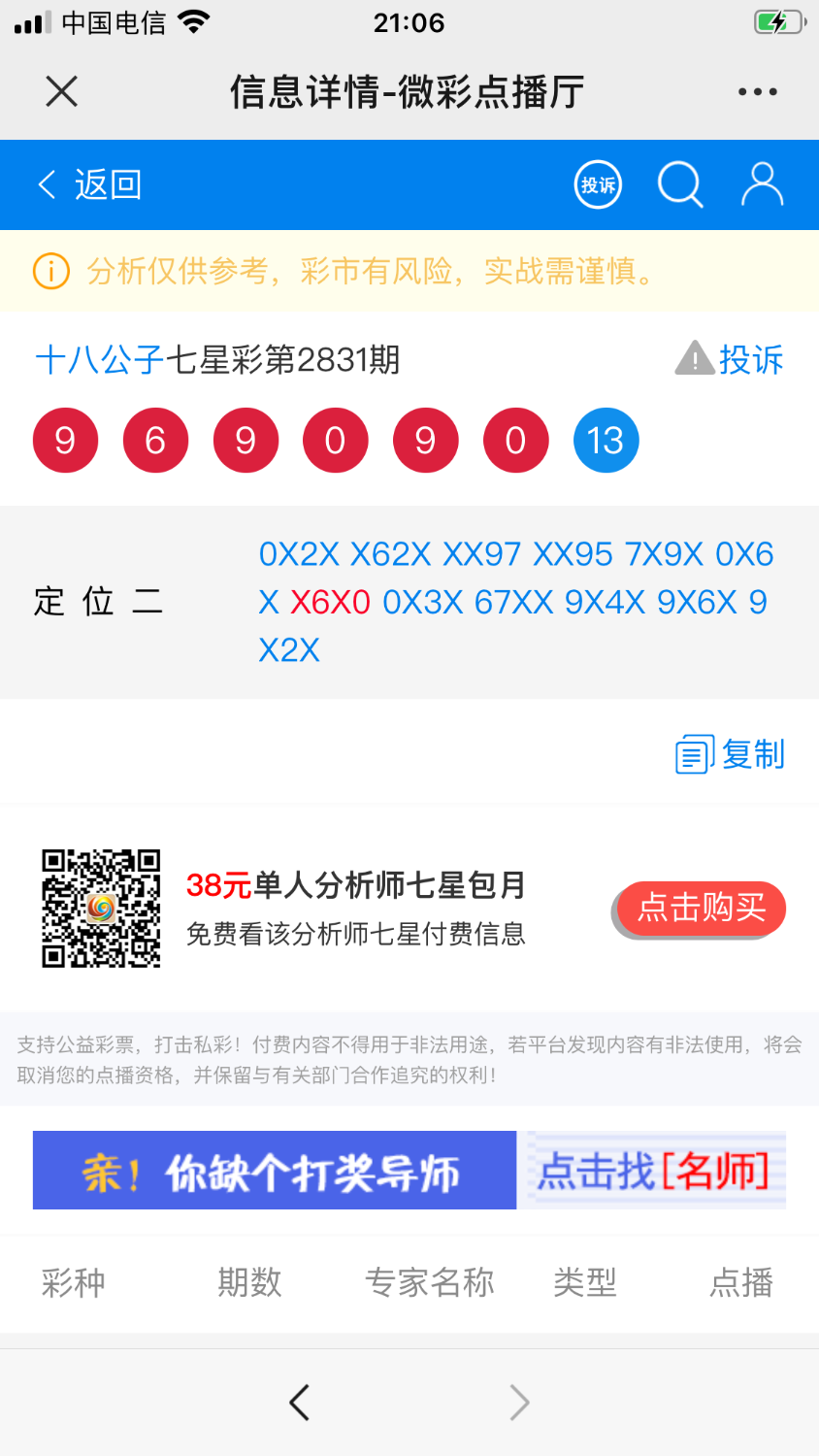819x1456 pixels.
Task: Tap the back arrow beside 返回
Action: (46, 184)
